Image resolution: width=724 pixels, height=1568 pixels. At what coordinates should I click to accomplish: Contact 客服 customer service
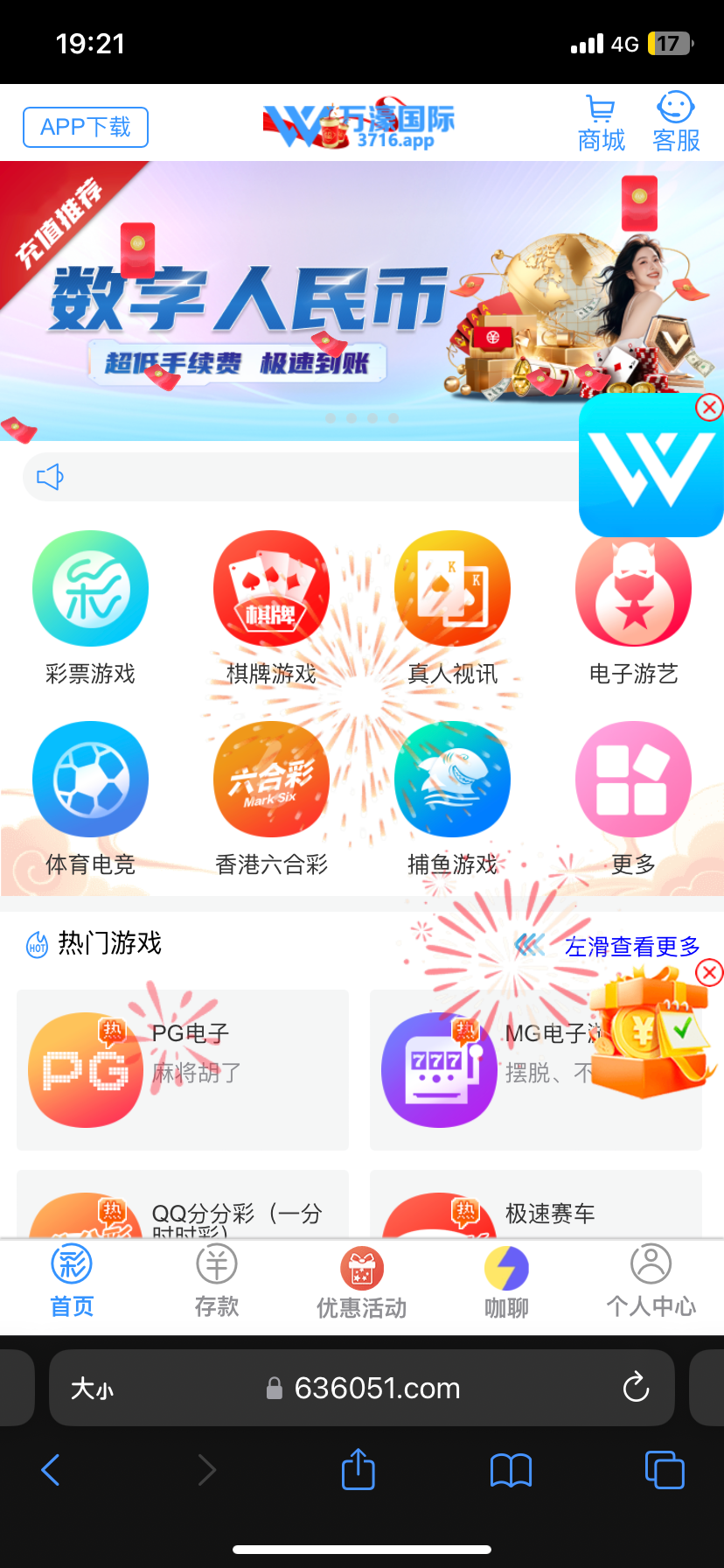[x=676, y=123]
